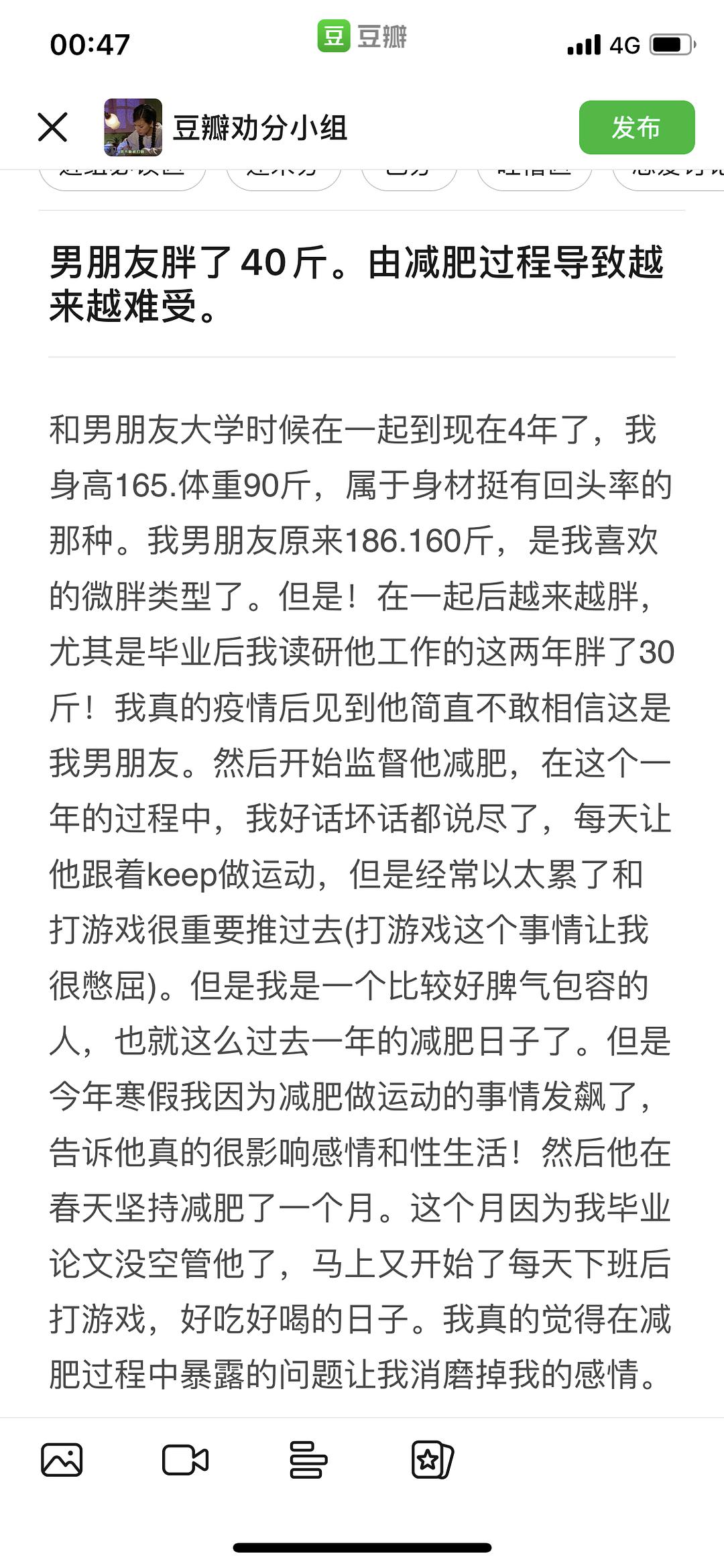Tap the 豆瓣劝分小组 group selector
The width and height of the screenshot is (724, 1568).
pyautogui.click(x=259, y=127)
